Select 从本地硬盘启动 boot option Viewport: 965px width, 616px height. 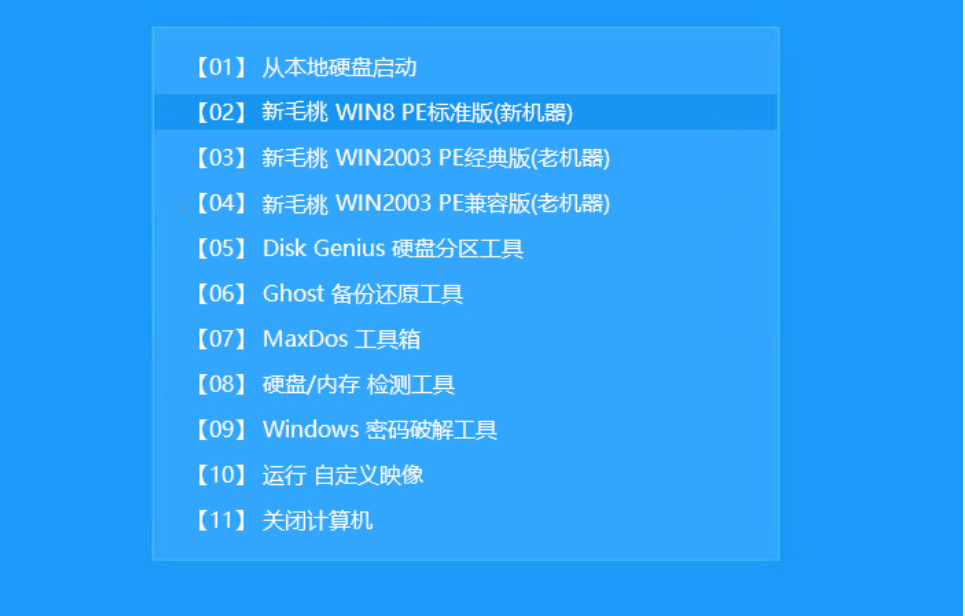point(338,68)
